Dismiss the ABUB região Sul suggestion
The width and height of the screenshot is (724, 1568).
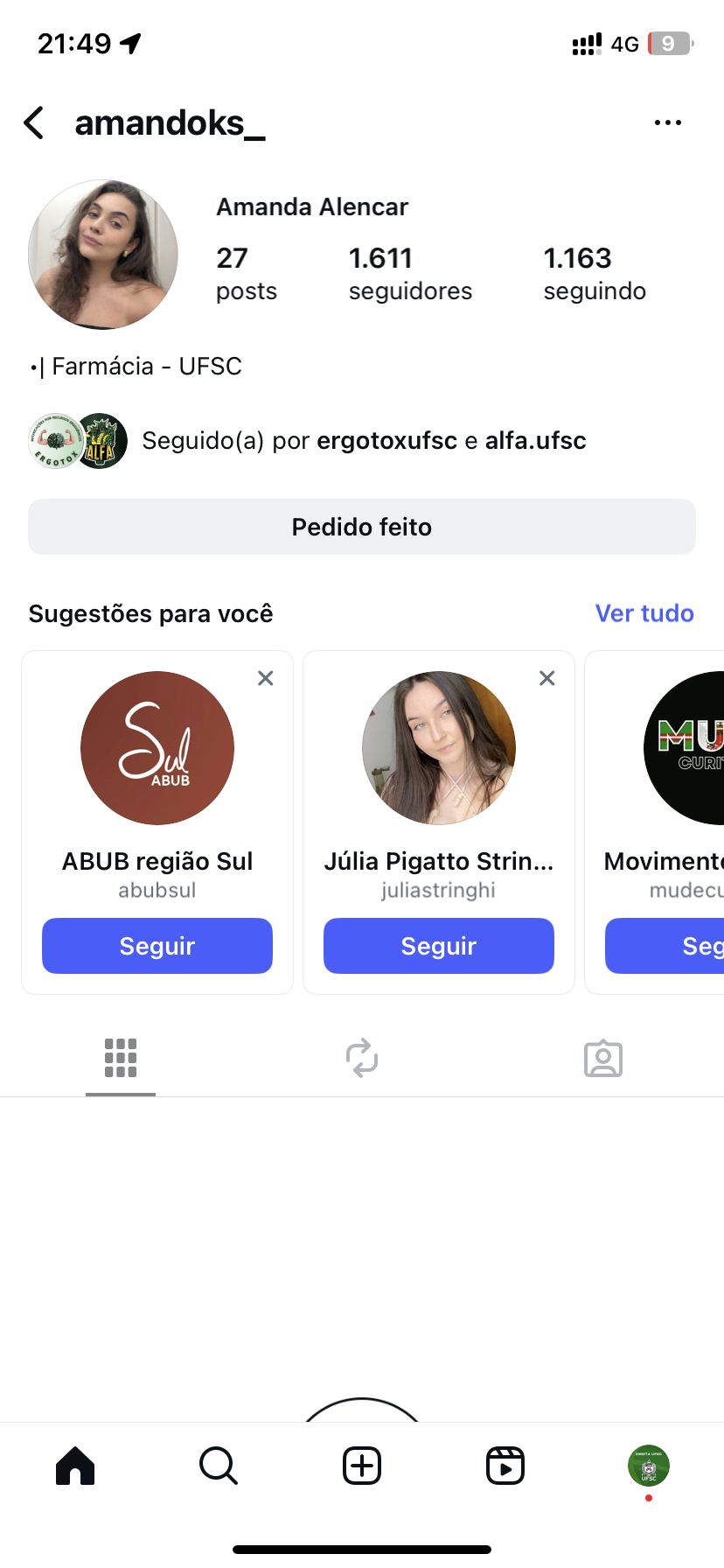(266, 678)
